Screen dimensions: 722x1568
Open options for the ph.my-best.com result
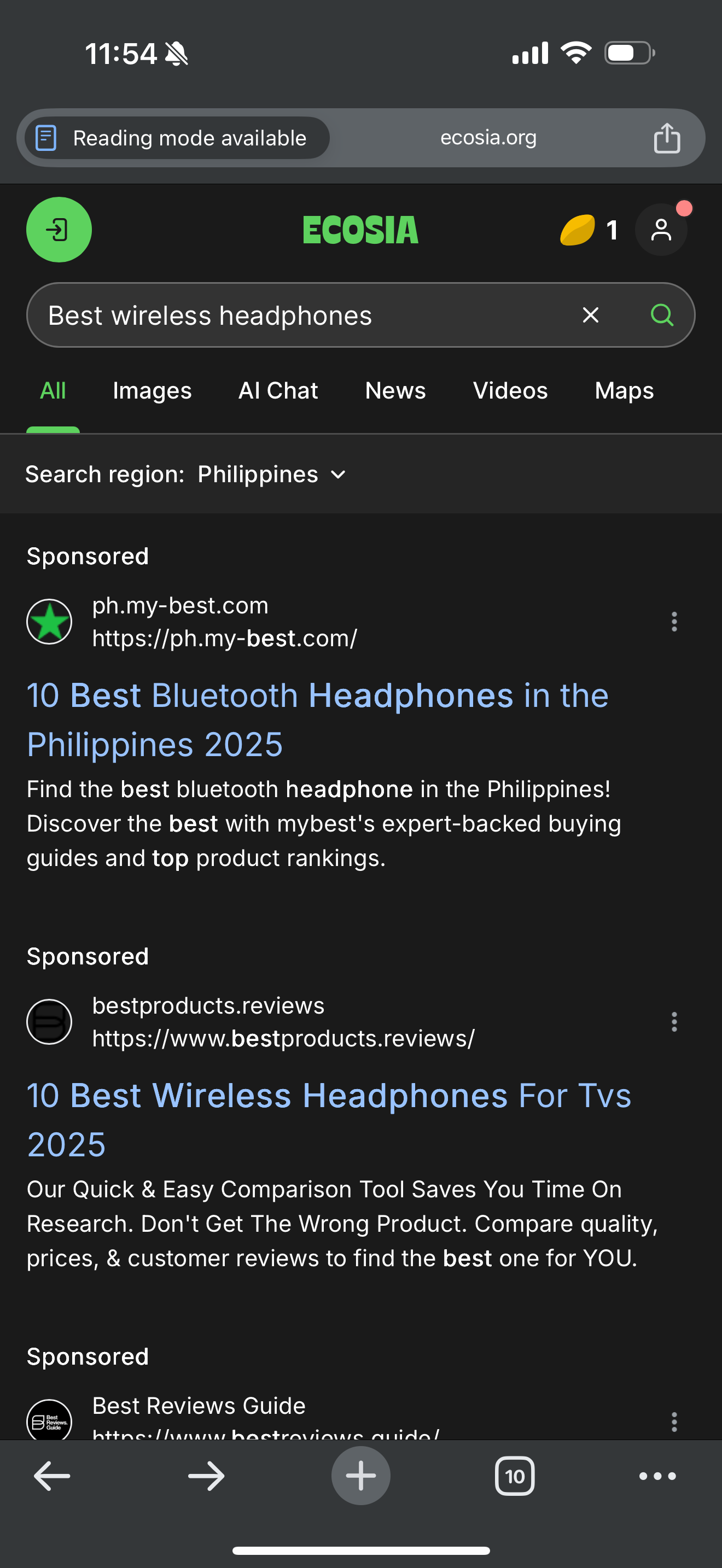pos(674,622)
